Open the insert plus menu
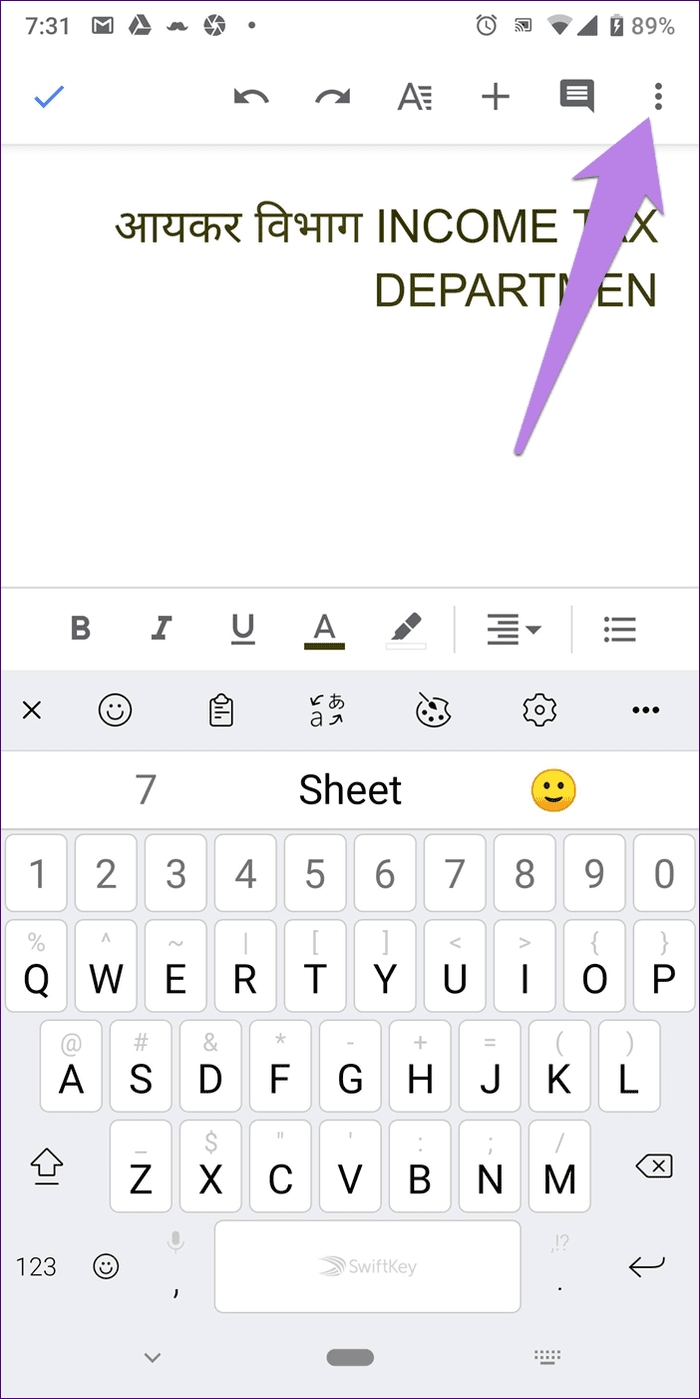Screen dimensions: 700x1399 tap(495, 97)
